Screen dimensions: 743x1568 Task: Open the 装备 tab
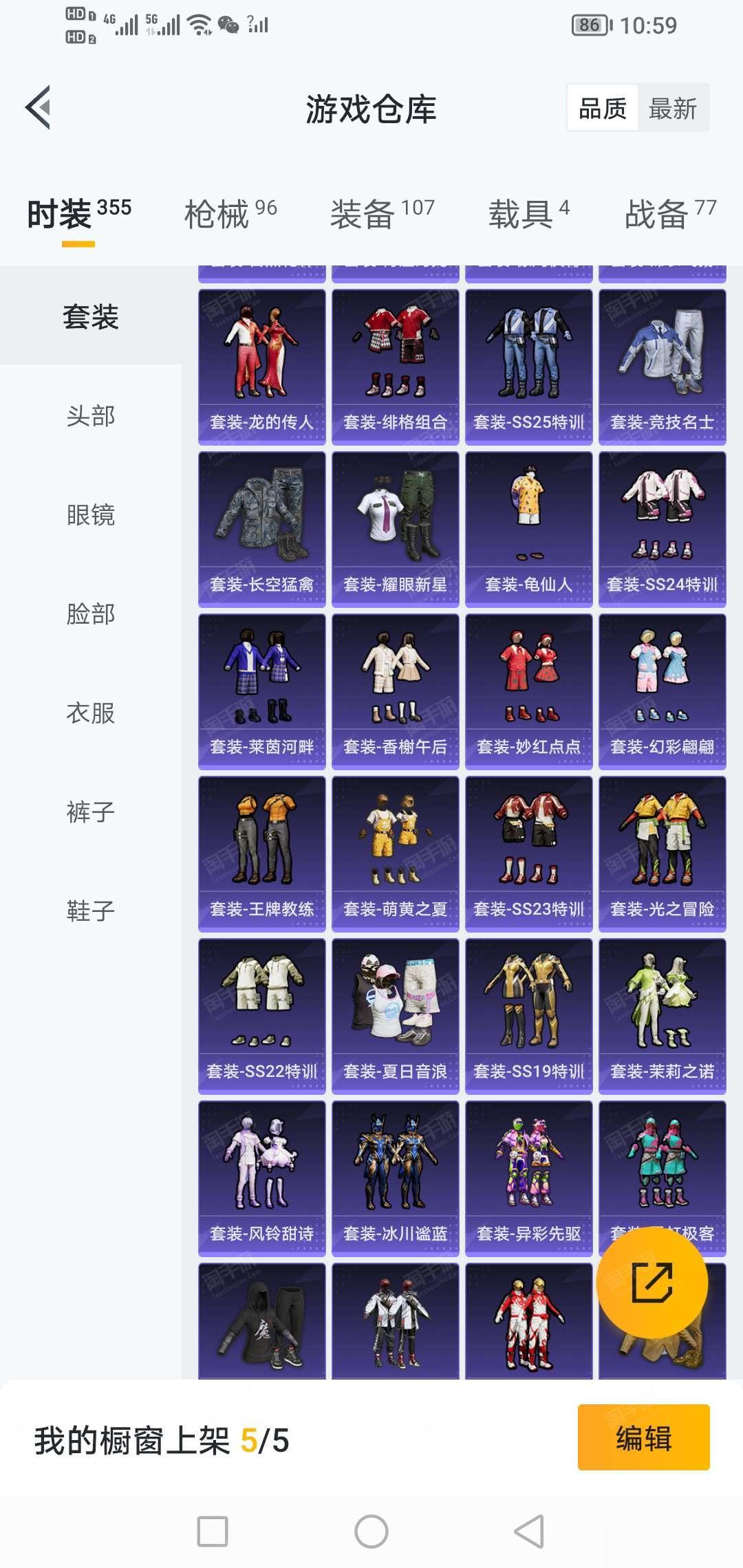coord(382,213)
